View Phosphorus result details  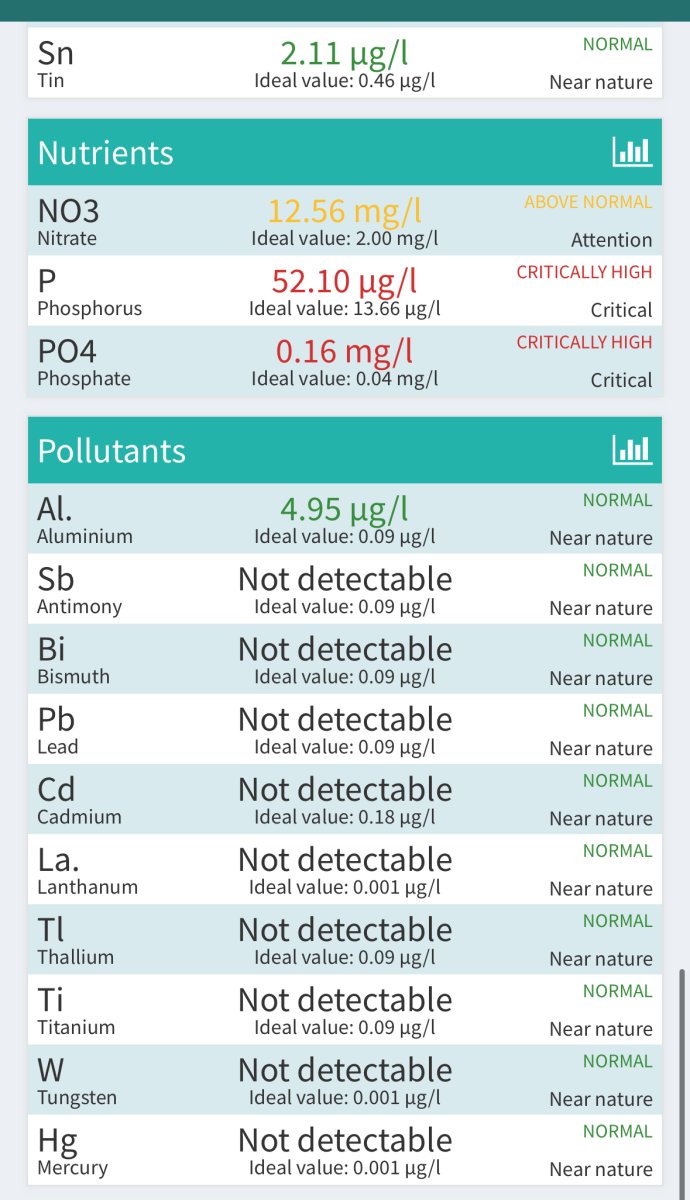(345, 291)
